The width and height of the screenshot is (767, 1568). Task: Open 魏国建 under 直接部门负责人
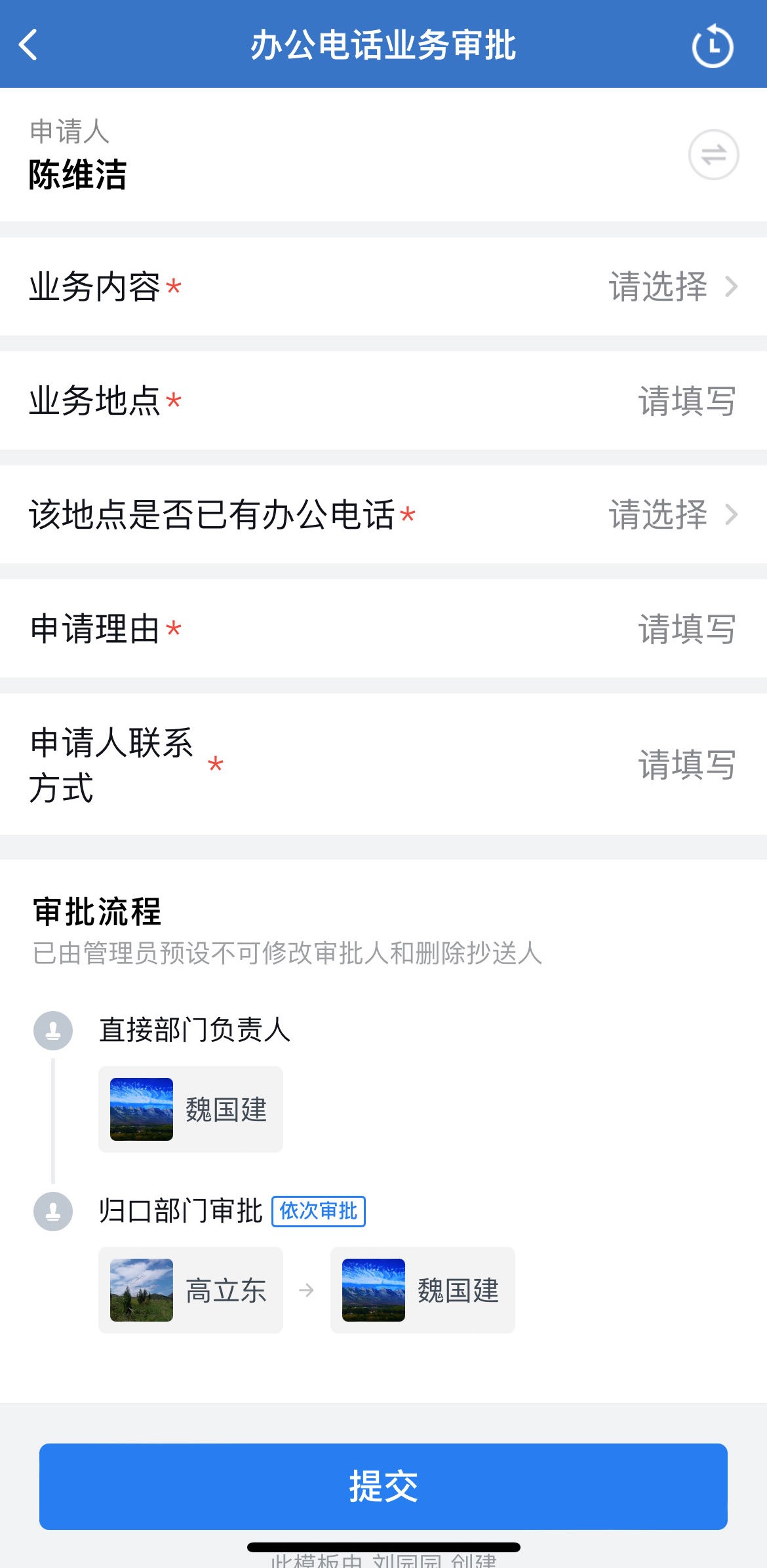tap(190, 1109)
